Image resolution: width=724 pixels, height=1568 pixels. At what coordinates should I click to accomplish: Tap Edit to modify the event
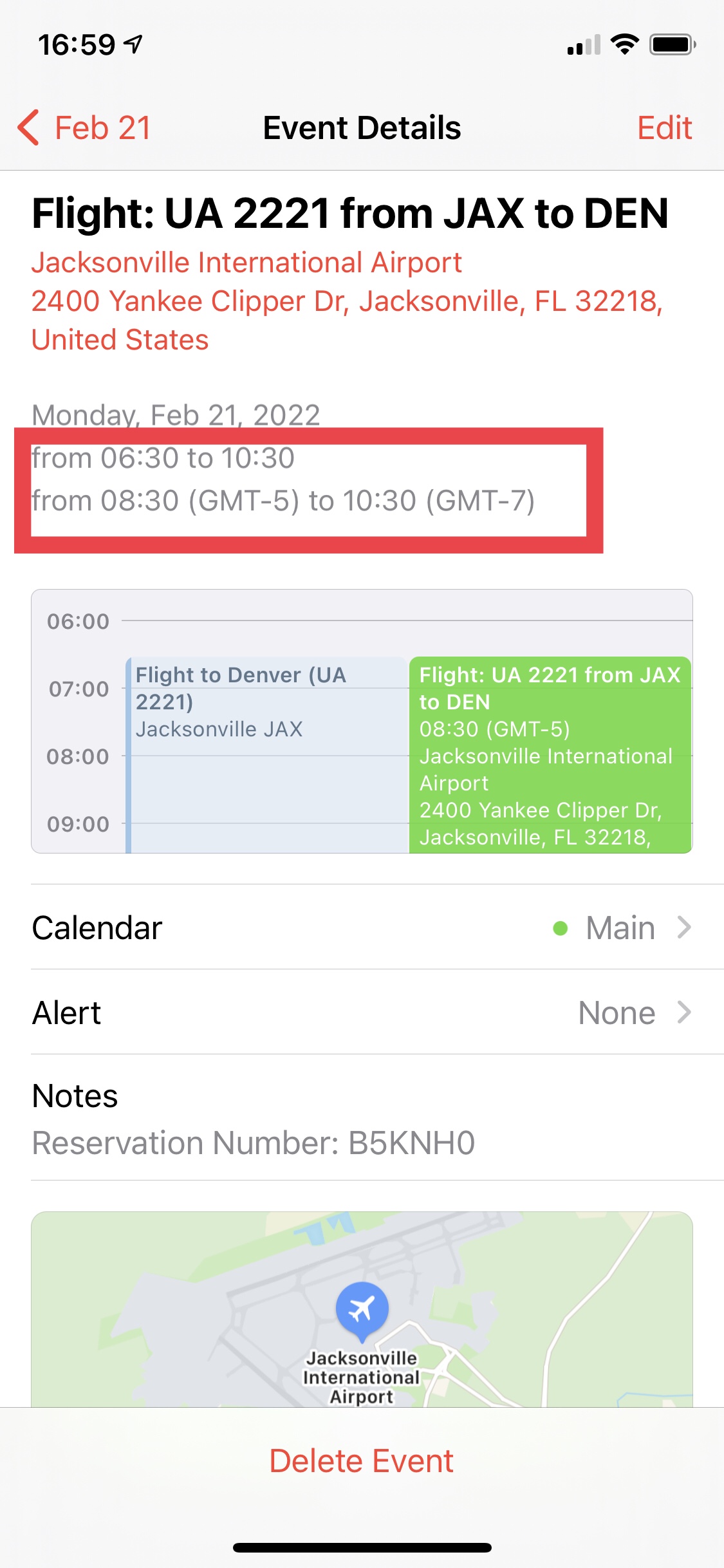[x=664, y=127]
